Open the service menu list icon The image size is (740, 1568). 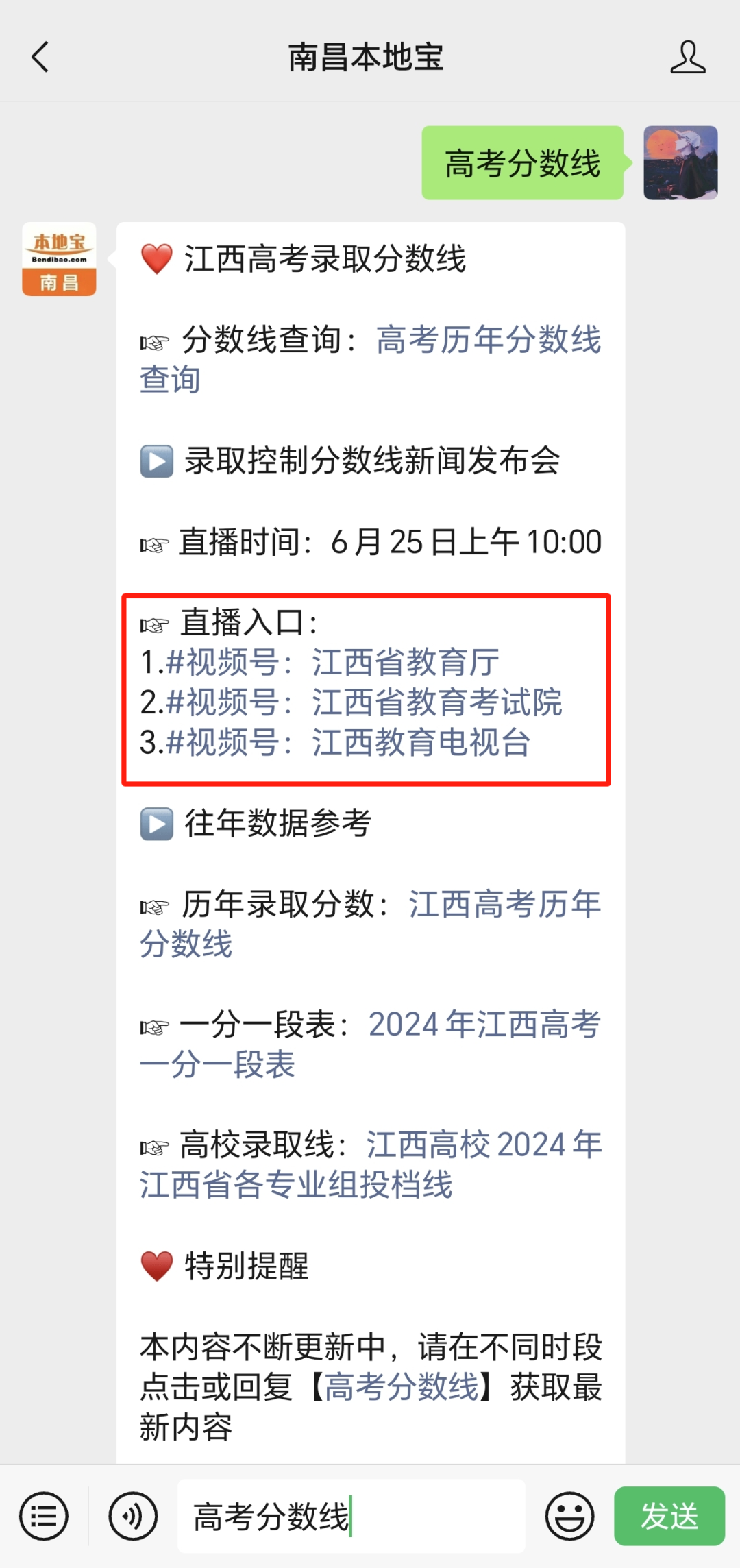tap(44, 1516)
